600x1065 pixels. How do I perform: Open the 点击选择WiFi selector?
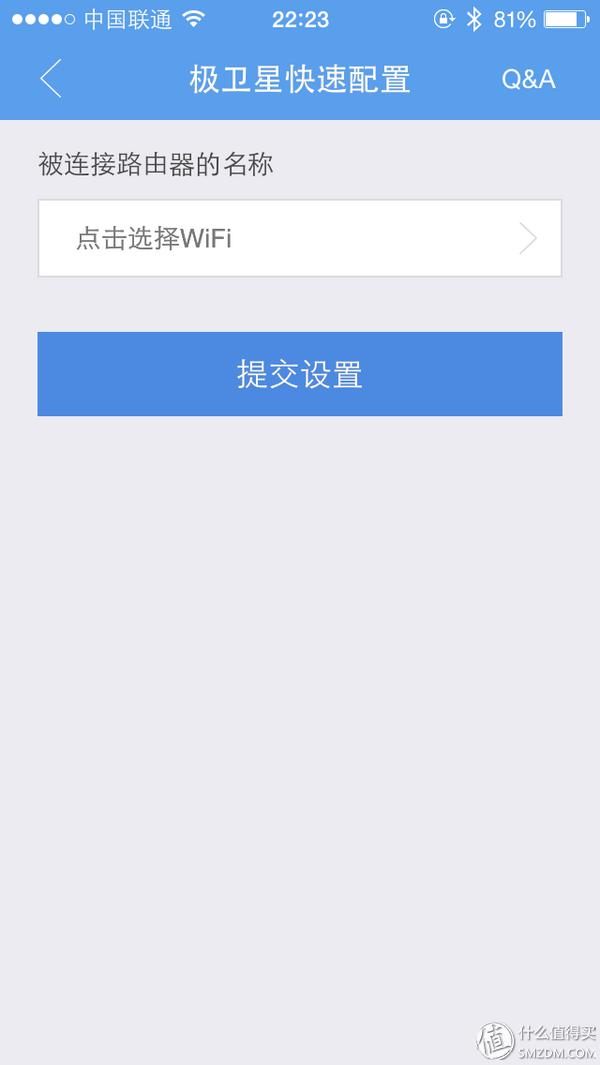click(300, 238)
